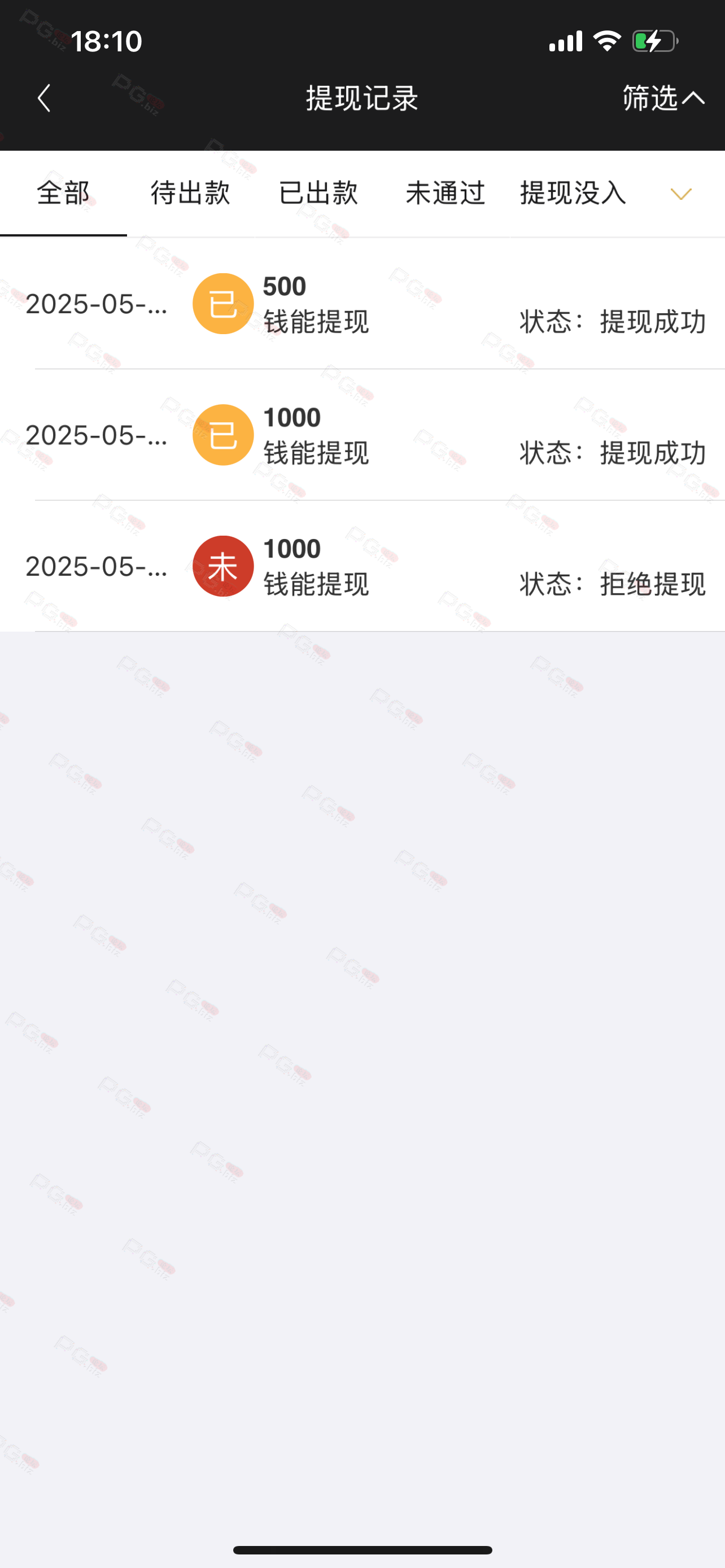Go back using the top-left arrow
The width and height of the screenshot is (725, 1568).
click(44, 98)
